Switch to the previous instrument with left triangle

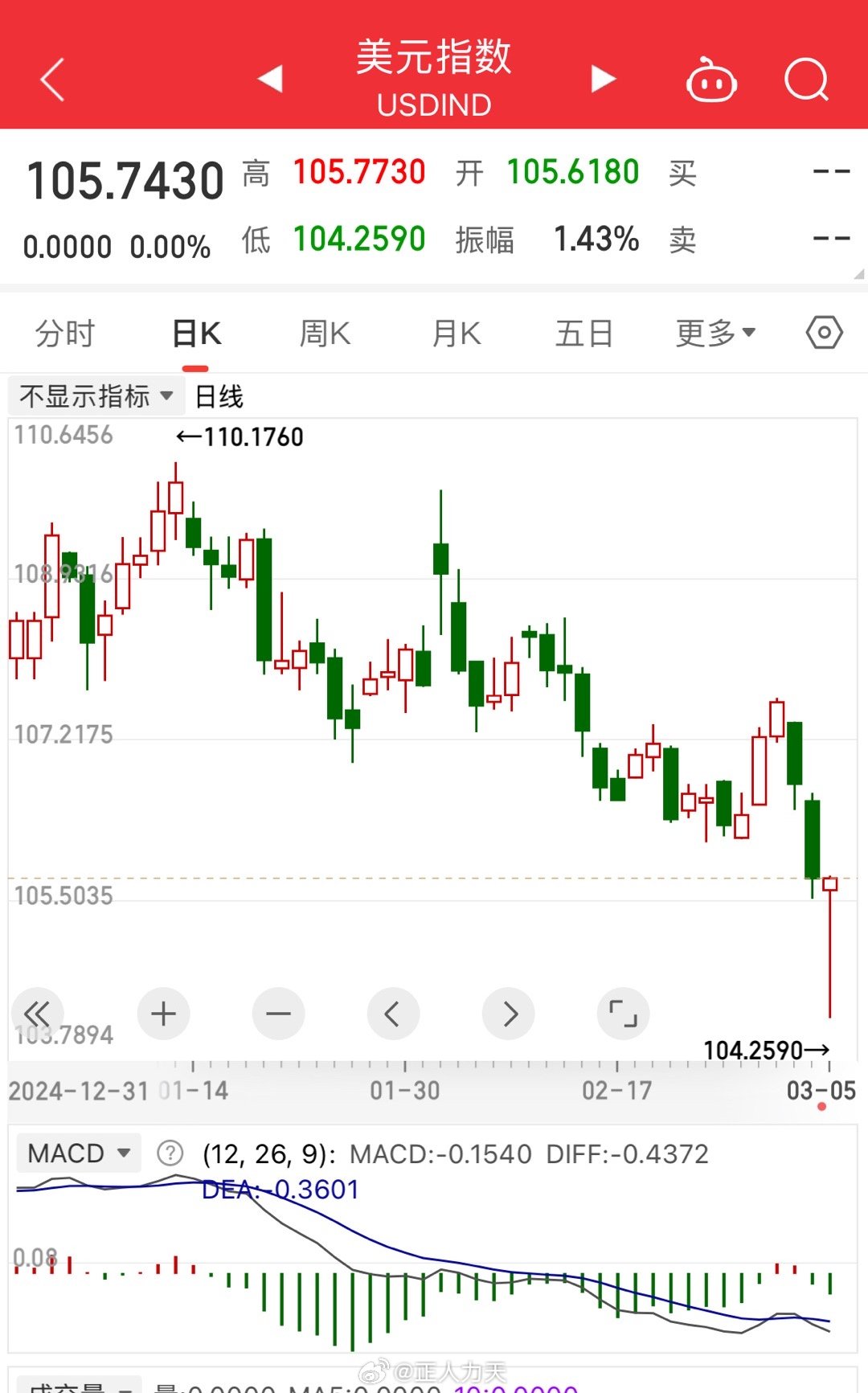[270, 79]
